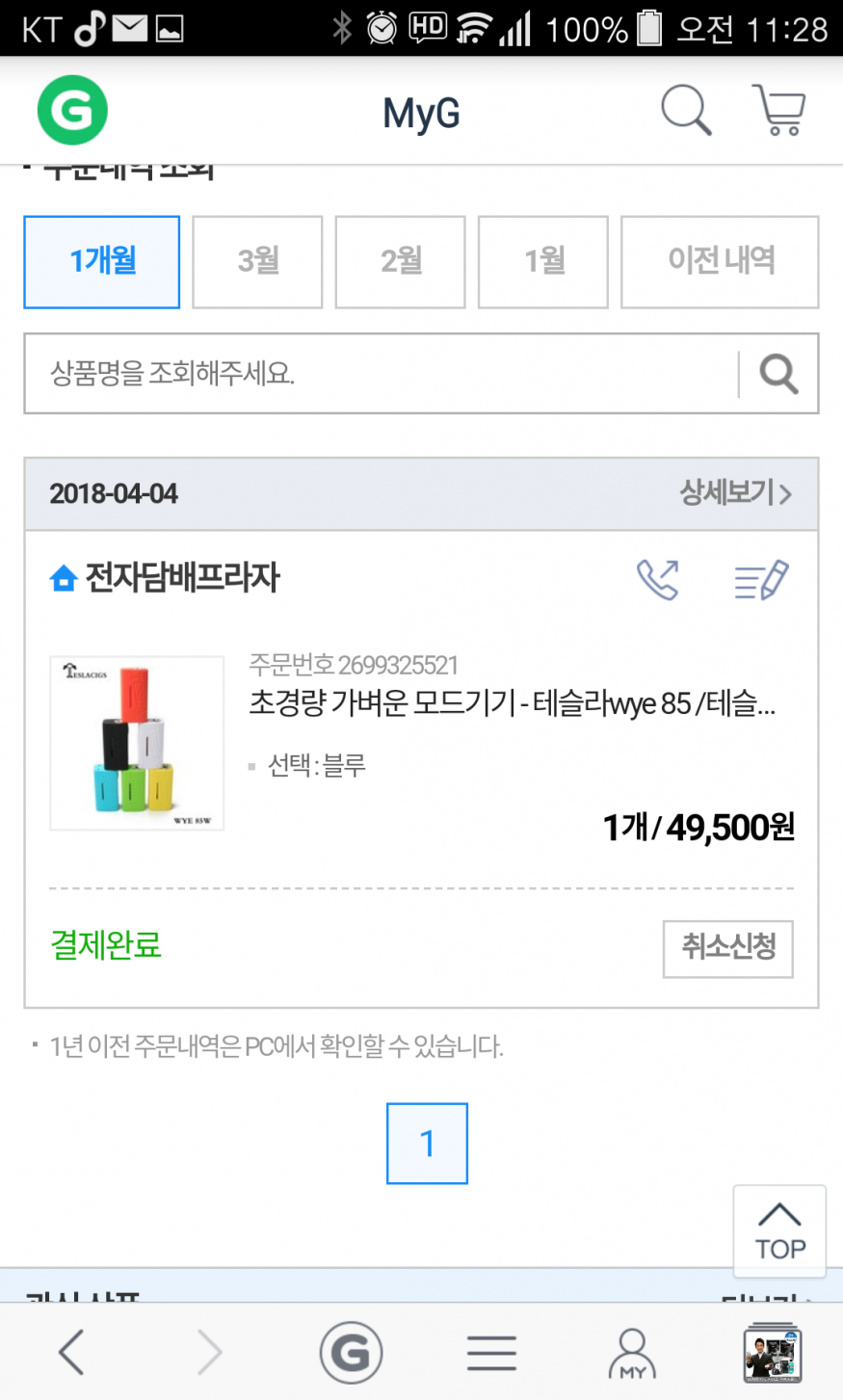
Task: Open the shopping cart
Action: [x=778, y=111]
